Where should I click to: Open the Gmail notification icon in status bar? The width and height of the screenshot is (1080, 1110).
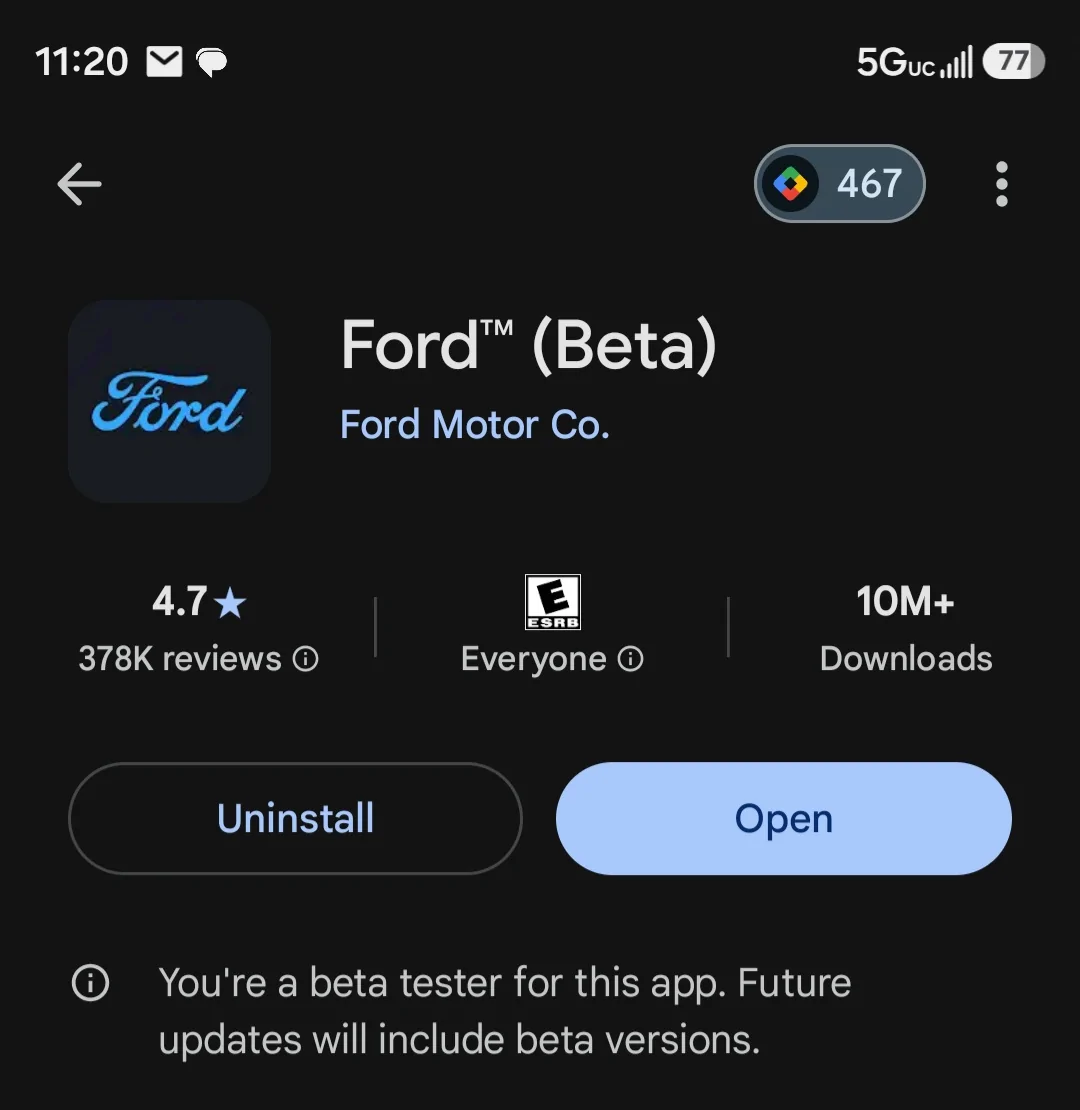click(x=163, y=62)
